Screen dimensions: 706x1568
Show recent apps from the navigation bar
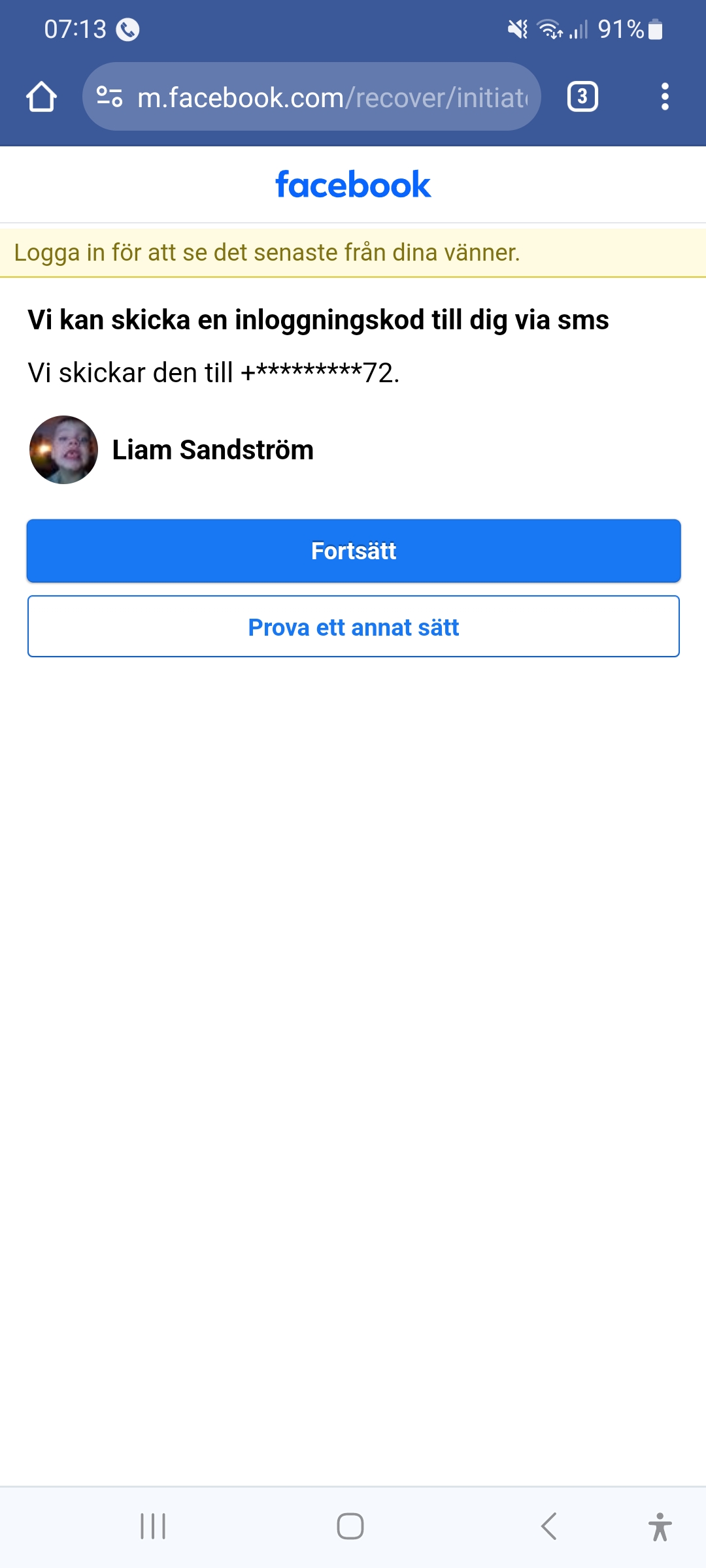tap(153, 1526)
